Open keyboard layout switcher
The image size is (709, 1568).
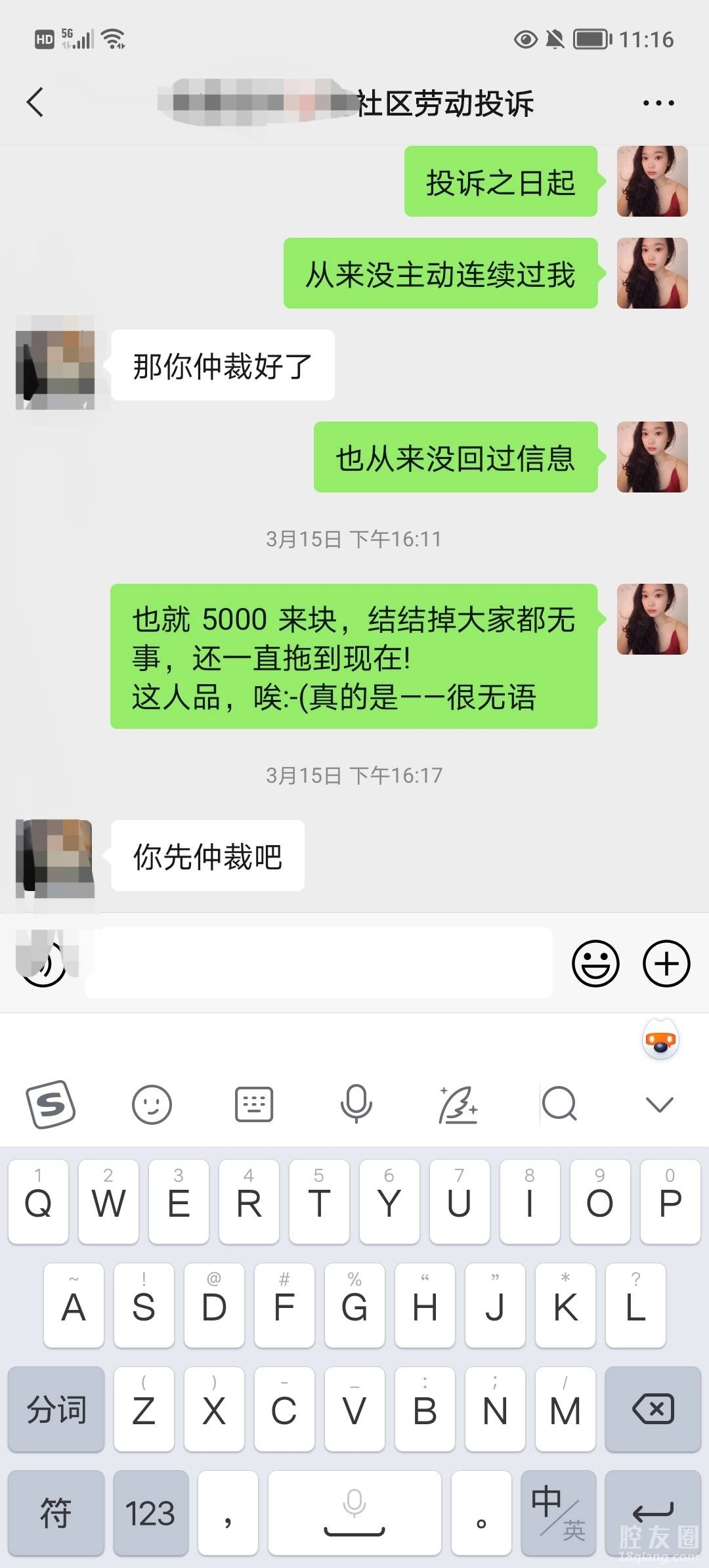click(254, 1104)
